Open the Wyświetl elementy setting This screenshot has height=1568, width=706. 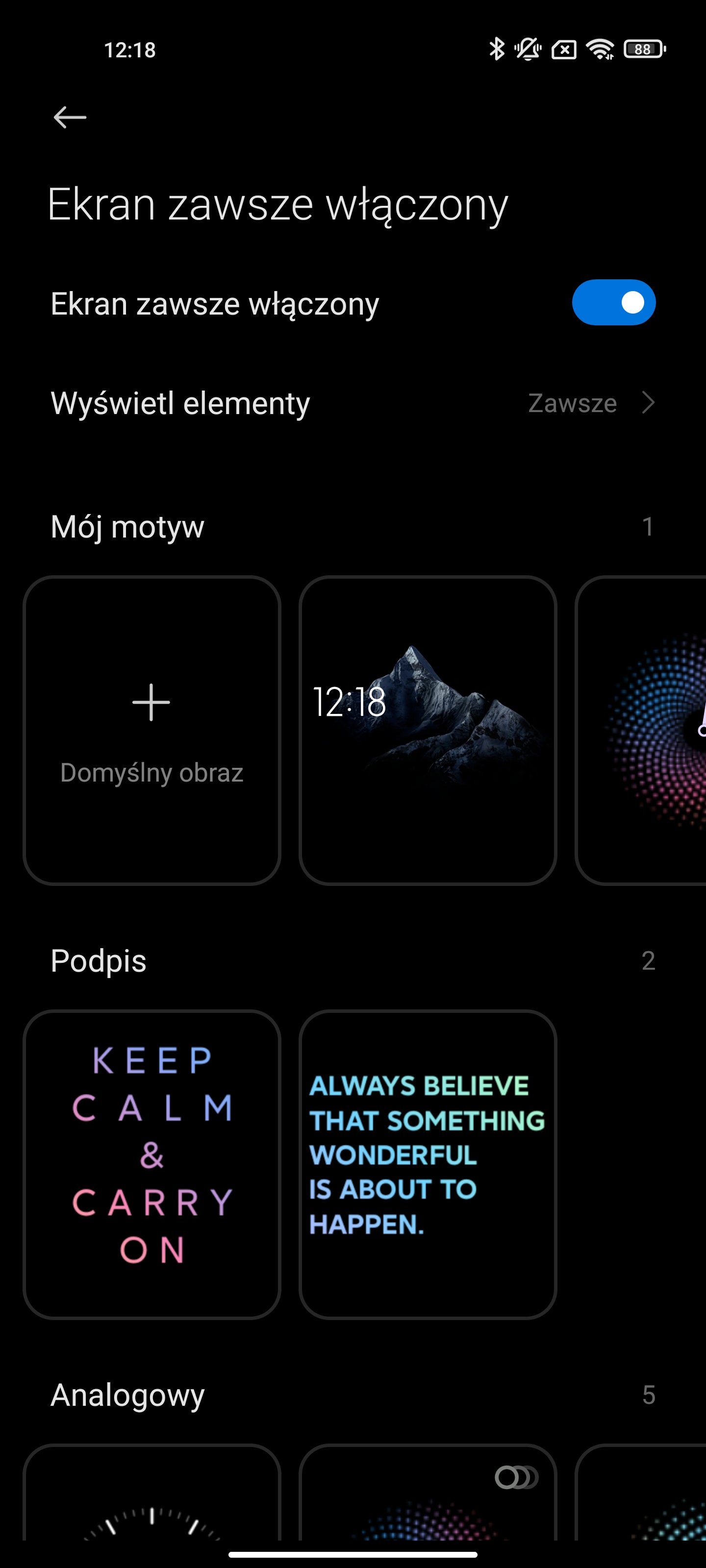point(353,403)
